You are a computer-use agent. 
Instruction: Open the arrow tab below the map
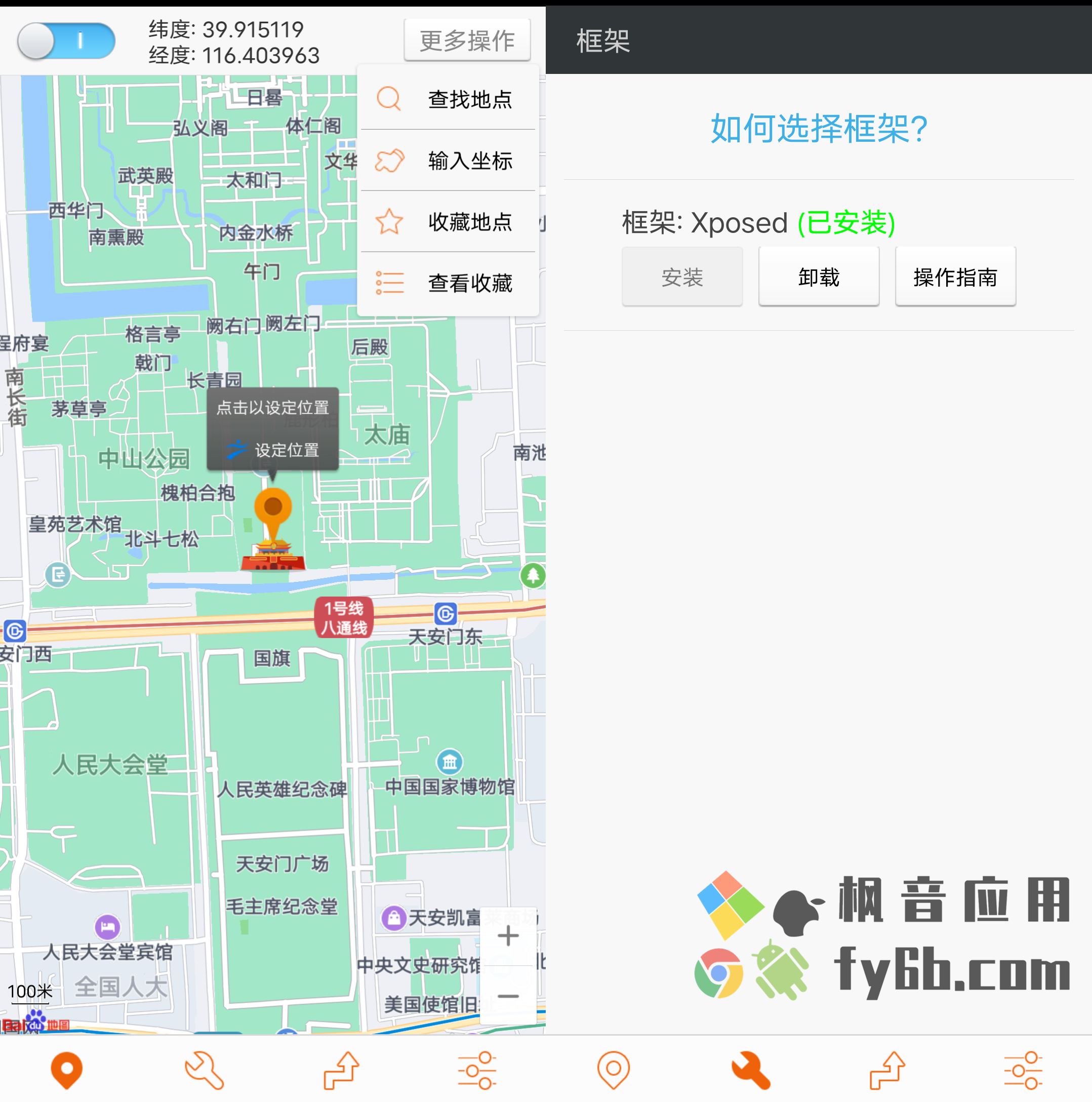341,1070
